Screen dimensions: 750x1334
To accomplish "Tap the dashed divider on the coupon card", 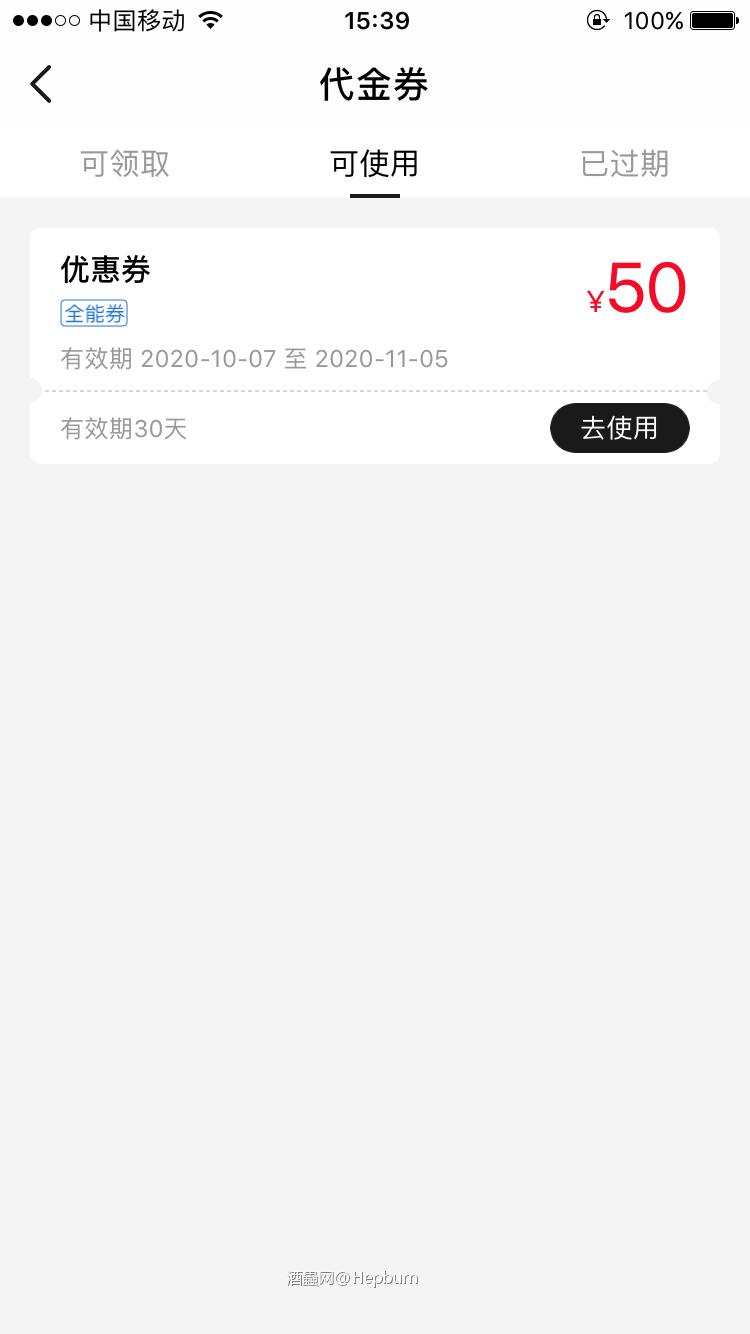I will coord(374,390).
